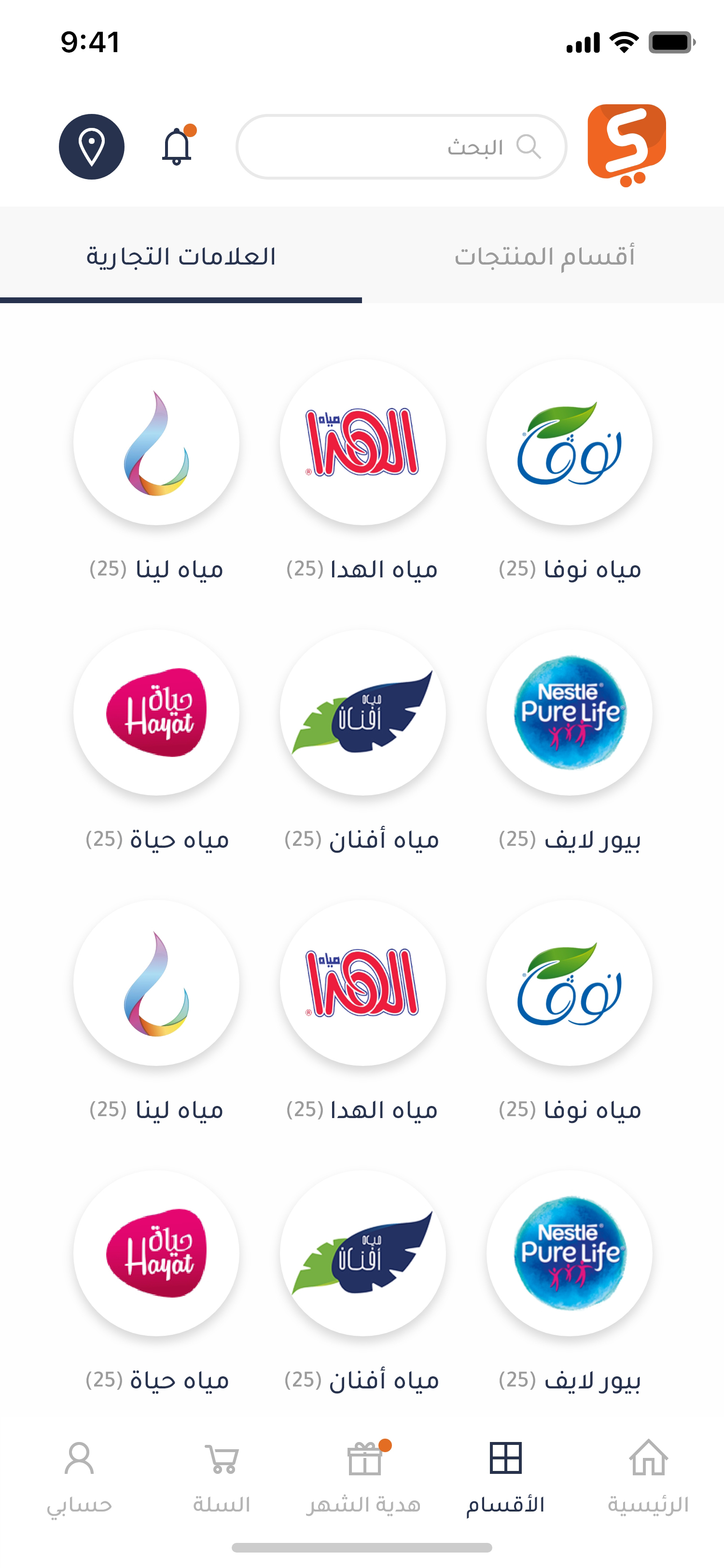The height and width of the screenshot is (1568, 724).
Task: Tap the البحث search field
Action: 402,147
